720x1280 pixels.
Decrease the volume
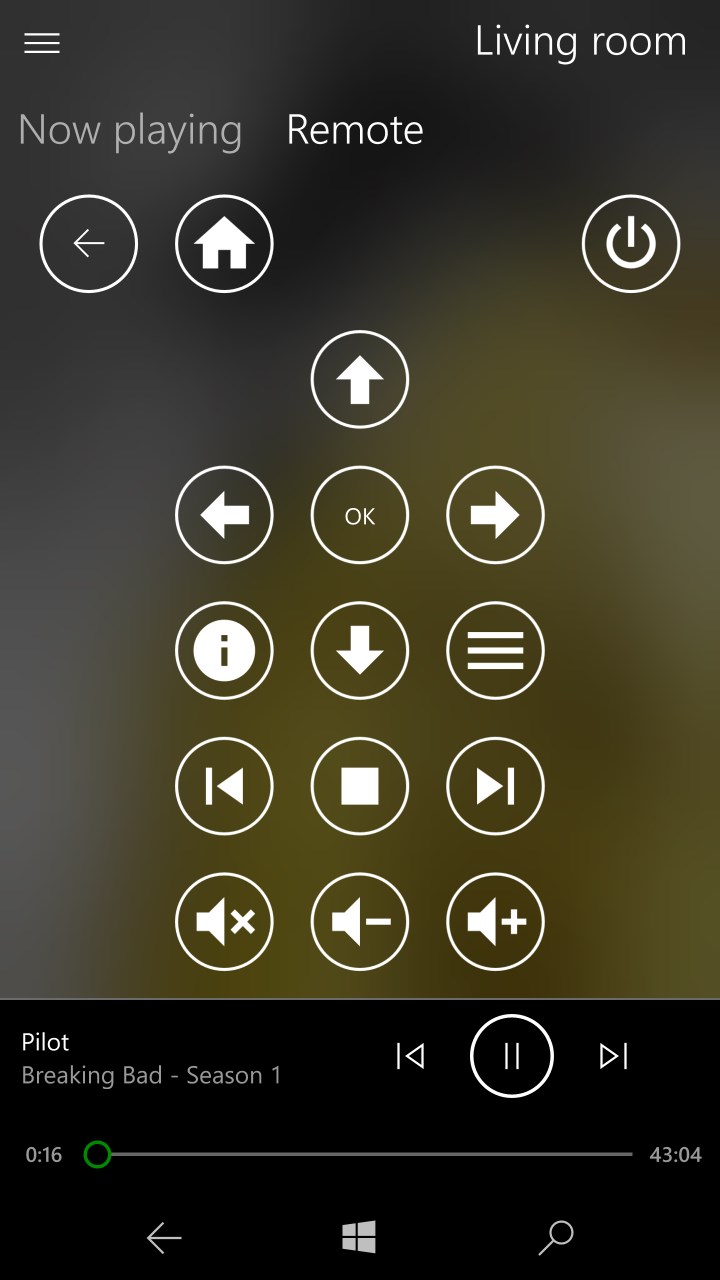pos(360,922)
